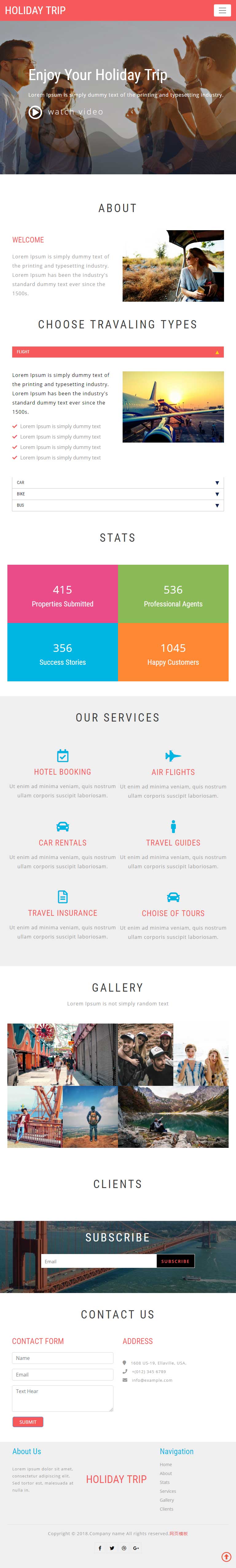
Task: Open the Twitter icon in footer
Action: coord(112,1548)
